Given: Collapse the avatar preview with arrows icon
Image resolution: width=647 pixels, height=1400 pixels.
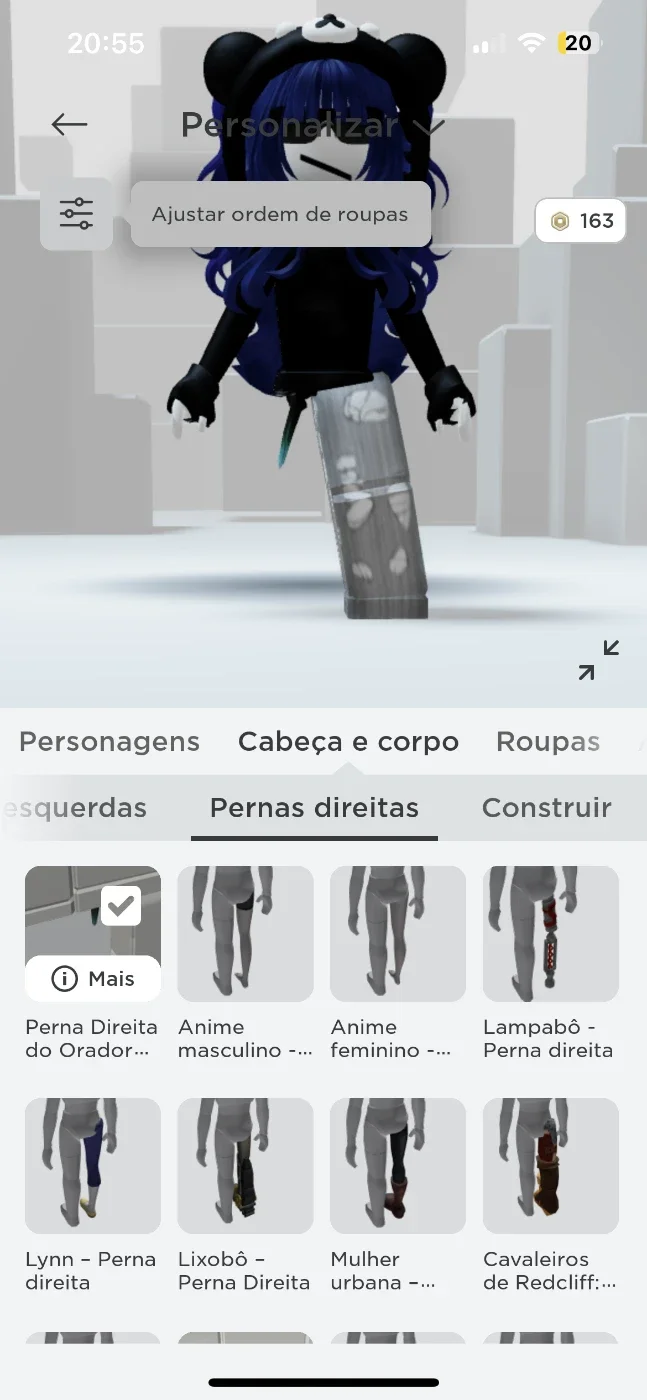Looking at the screenshot, I should 598,661.
